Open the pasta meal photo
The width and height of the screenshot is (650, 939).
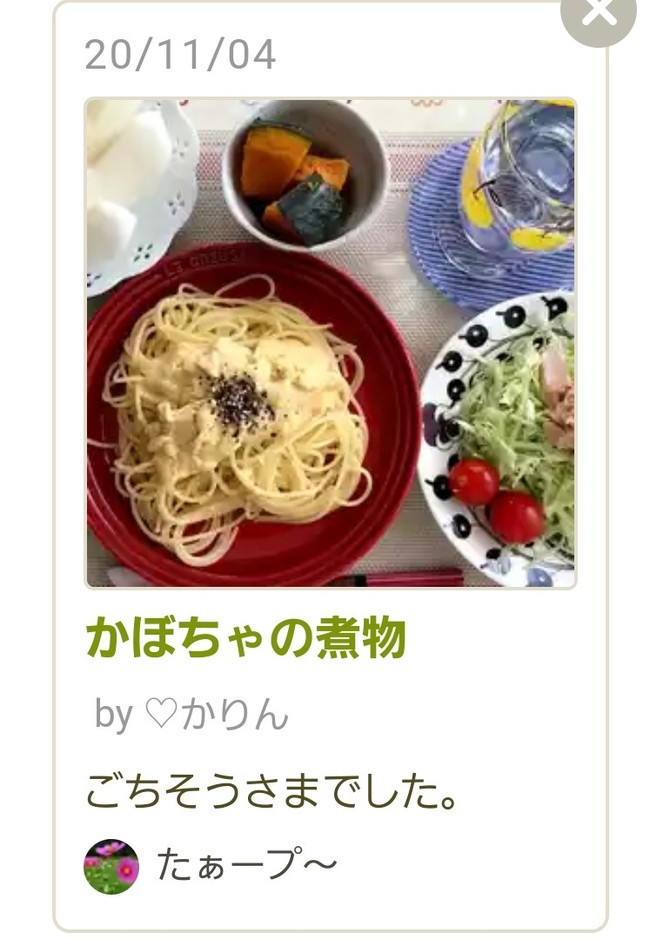[330, 343]
